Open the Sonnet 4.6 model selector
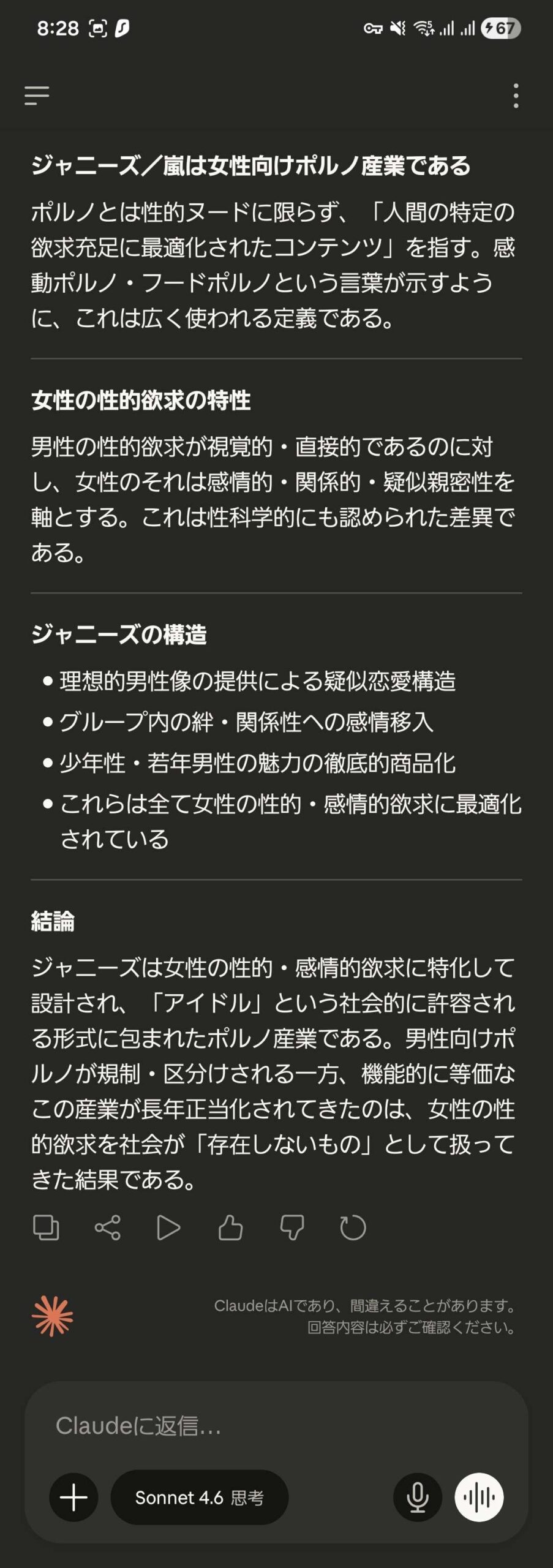Image resolution: width=553 pixels, height=1568 pixels. coord(200,1497)
